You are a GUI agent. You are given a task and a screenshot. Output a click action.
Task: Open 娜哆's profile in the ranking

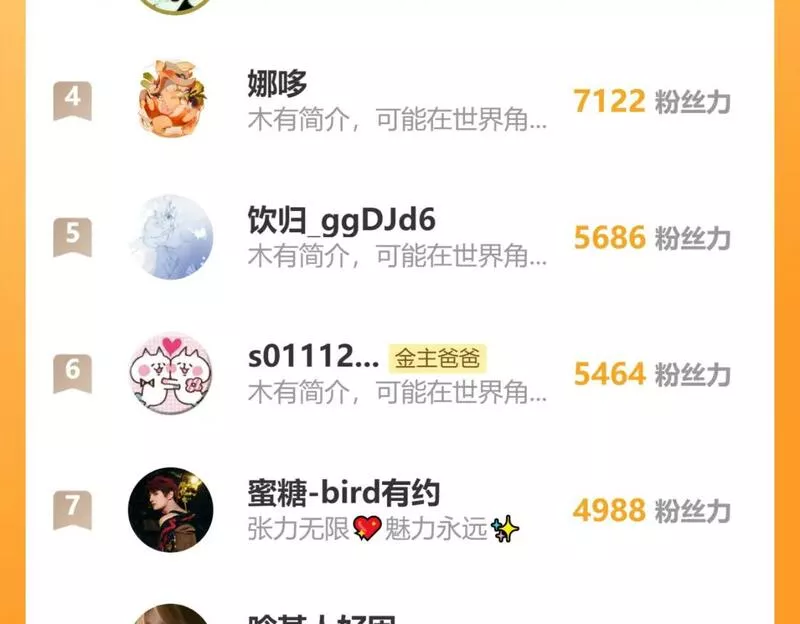coord(277,84)
